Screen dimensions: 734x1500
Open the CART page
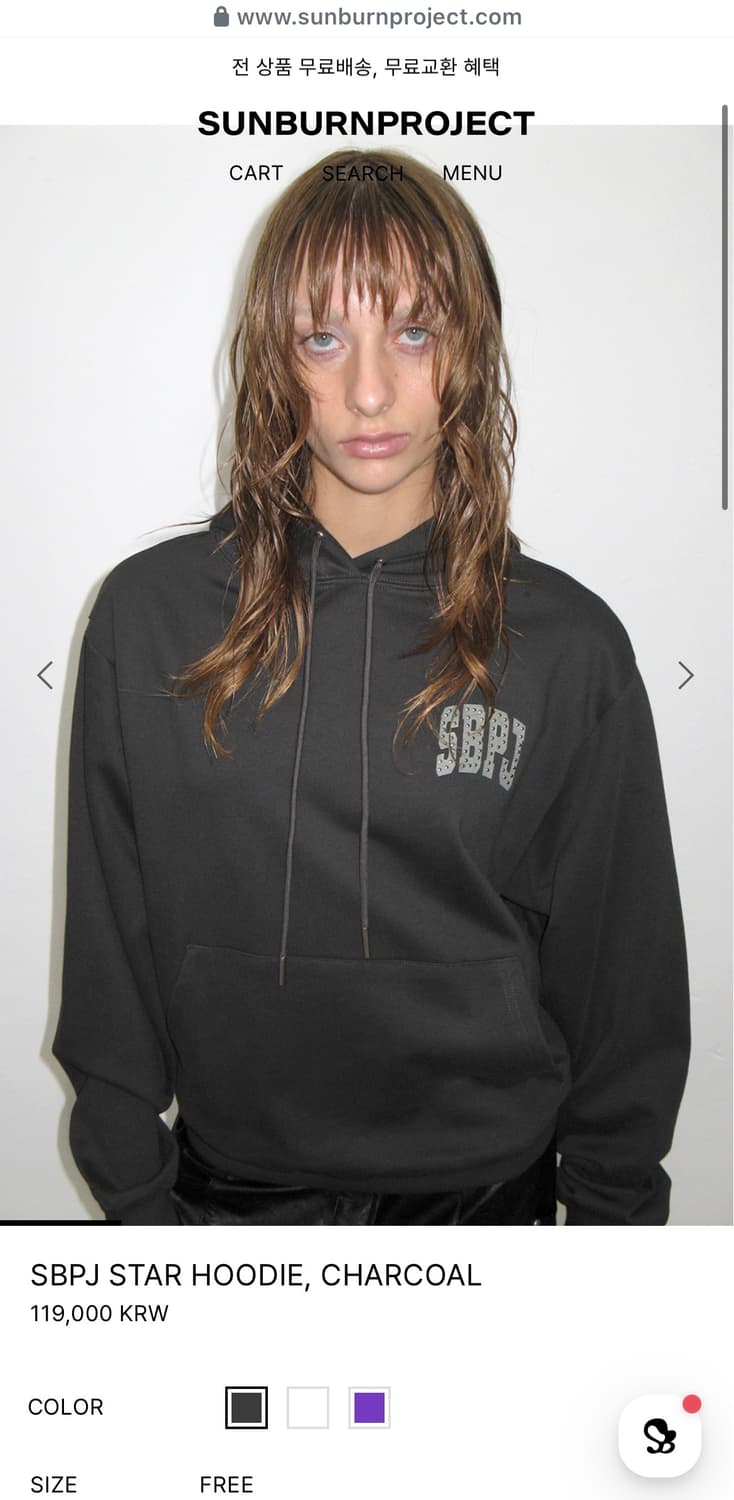(x=257, y=173)
